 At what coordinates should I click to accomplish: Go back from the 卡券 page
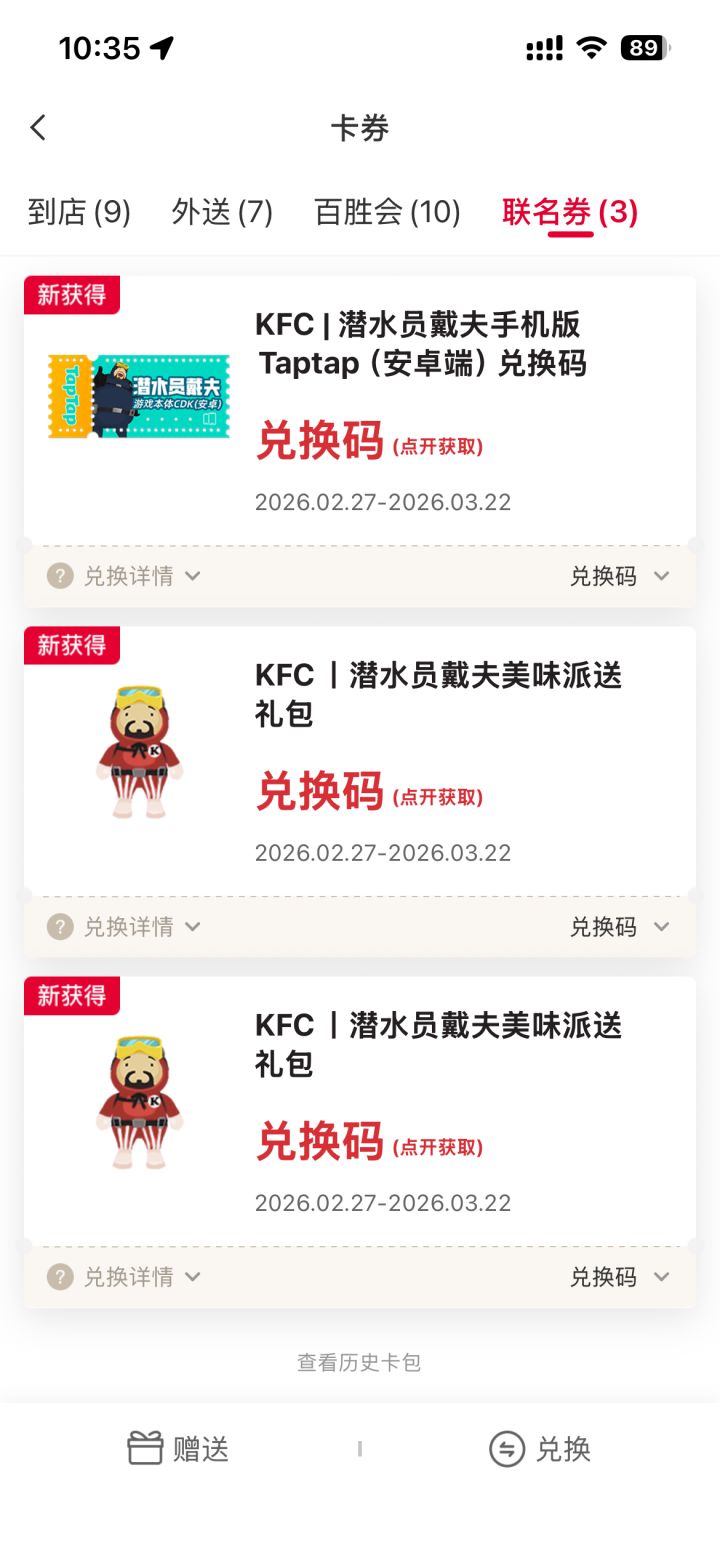tap(38, 127)
